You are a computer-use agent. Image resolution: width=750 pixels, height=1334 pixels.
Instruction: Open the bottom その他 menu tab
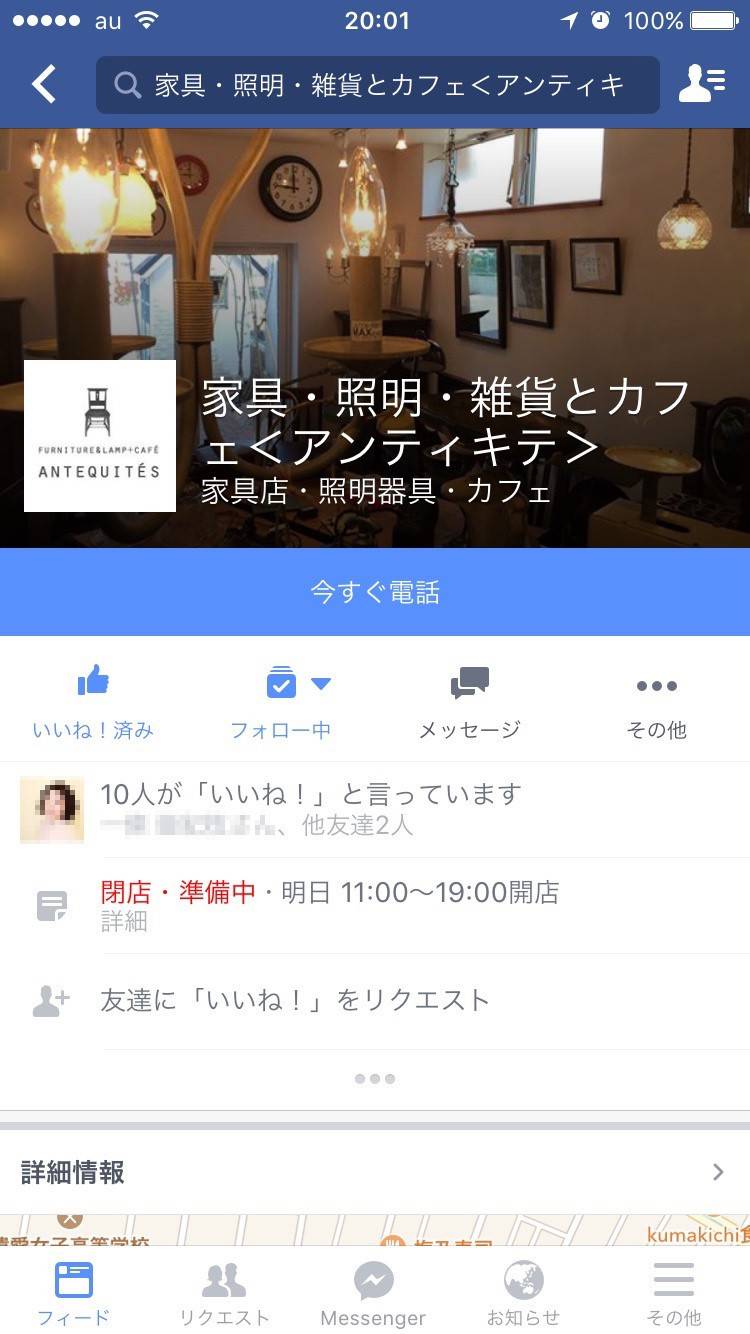pyautogui.click(x=674, y=1292)
